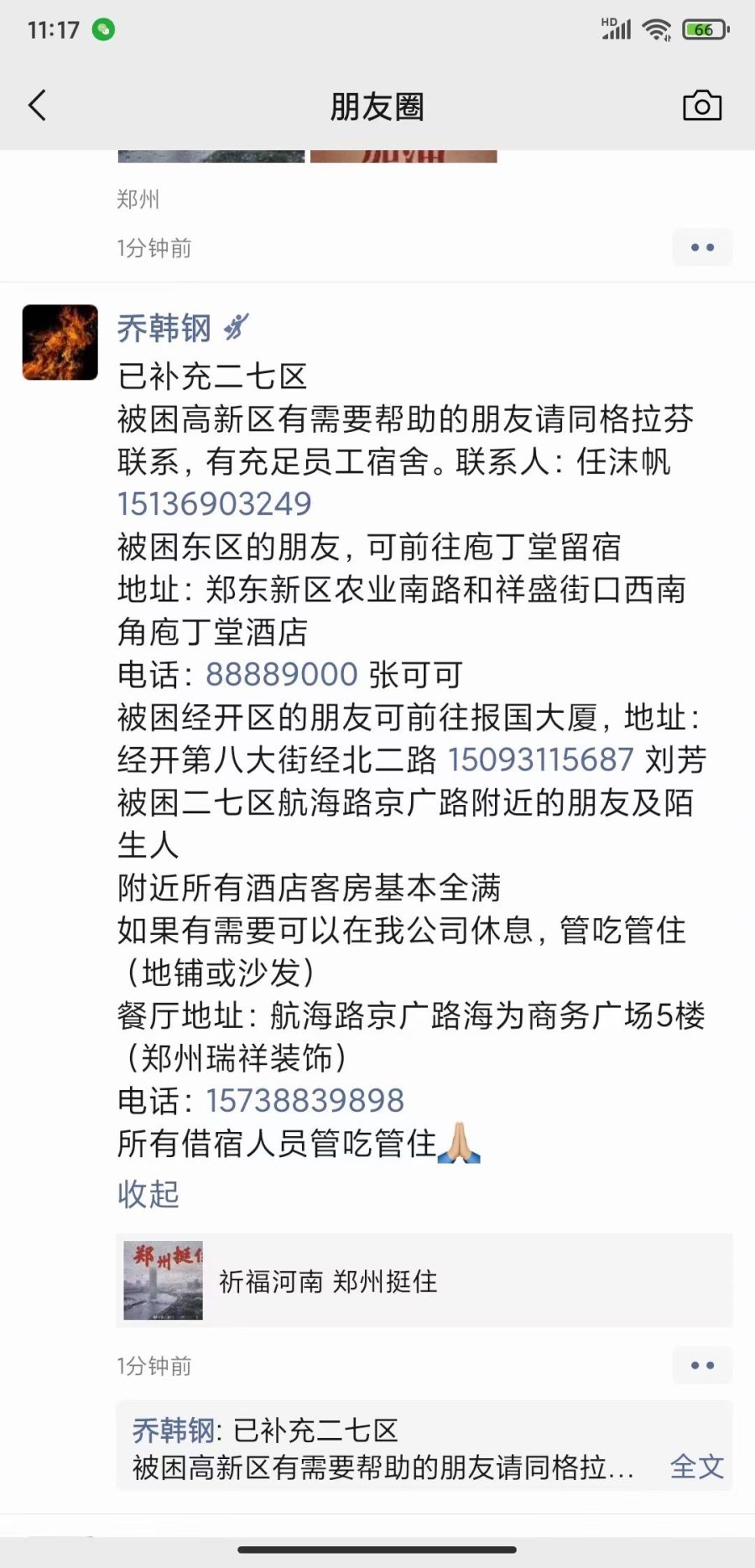Tap the 乔韩钢 name above the post
This screenshot has width=755, height=1568.
(x=164, y=328)
